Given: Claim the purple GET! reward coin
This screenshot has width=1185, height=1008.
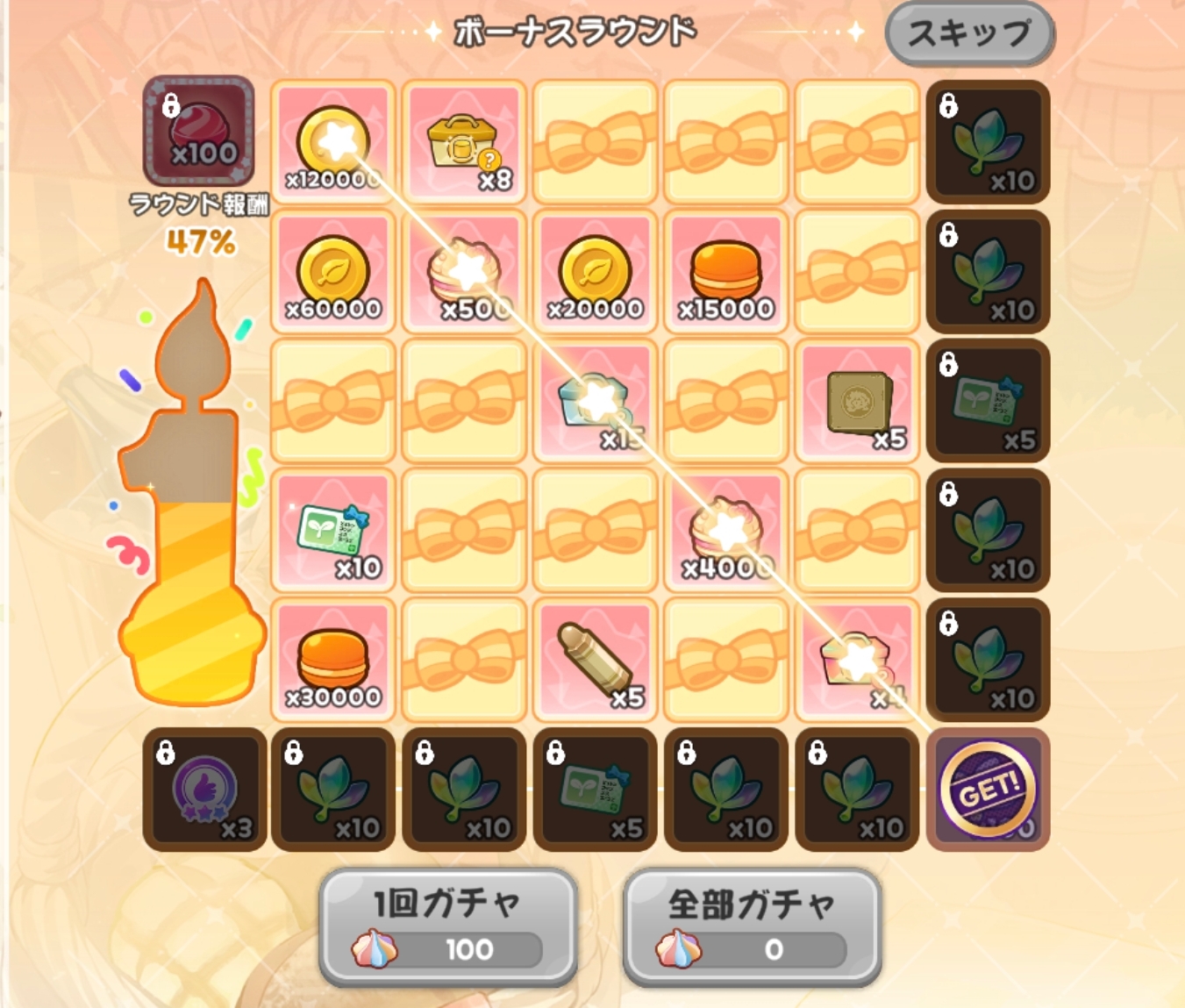Looking at the screenshot, I should pos(988,790).
